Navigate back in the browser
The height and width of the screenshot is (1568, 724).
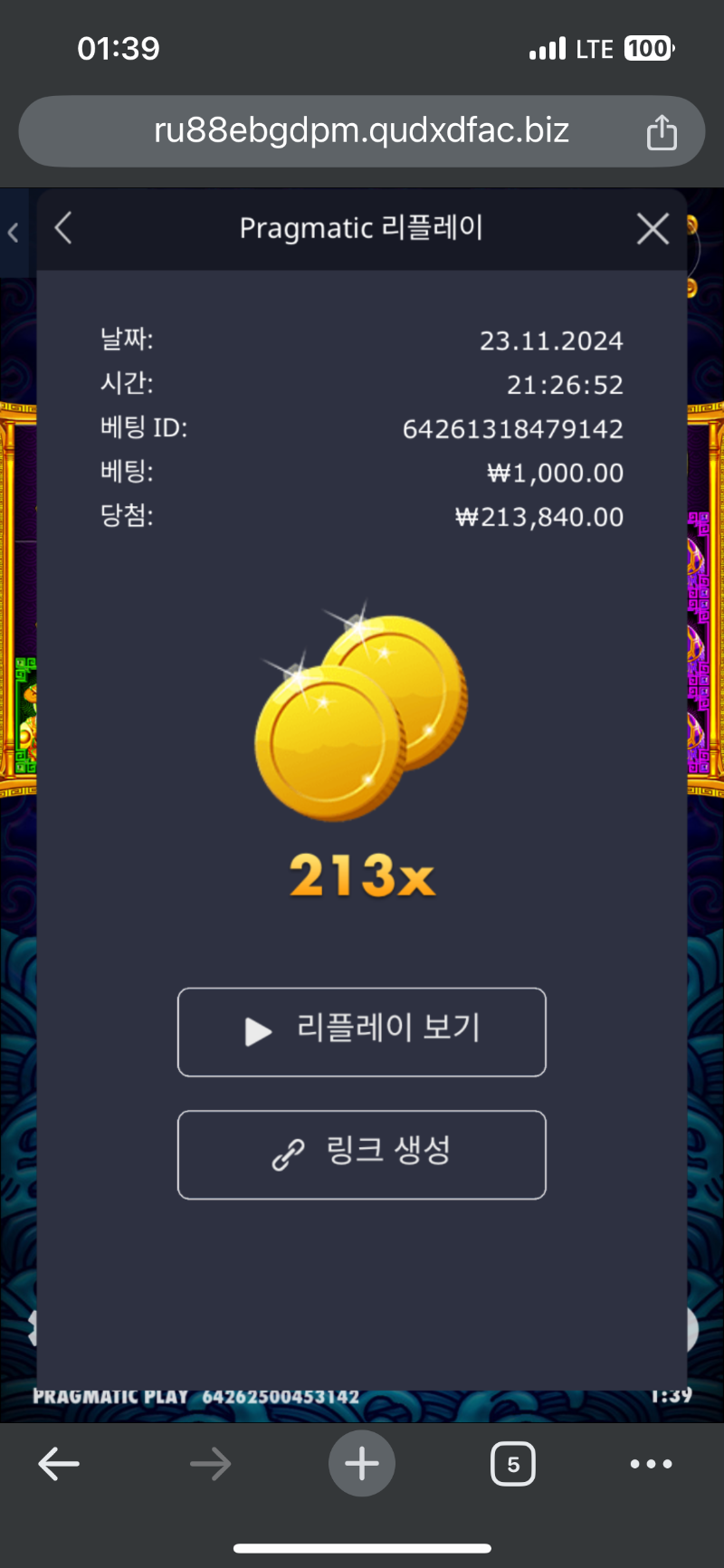click(x=60, y=1464)
